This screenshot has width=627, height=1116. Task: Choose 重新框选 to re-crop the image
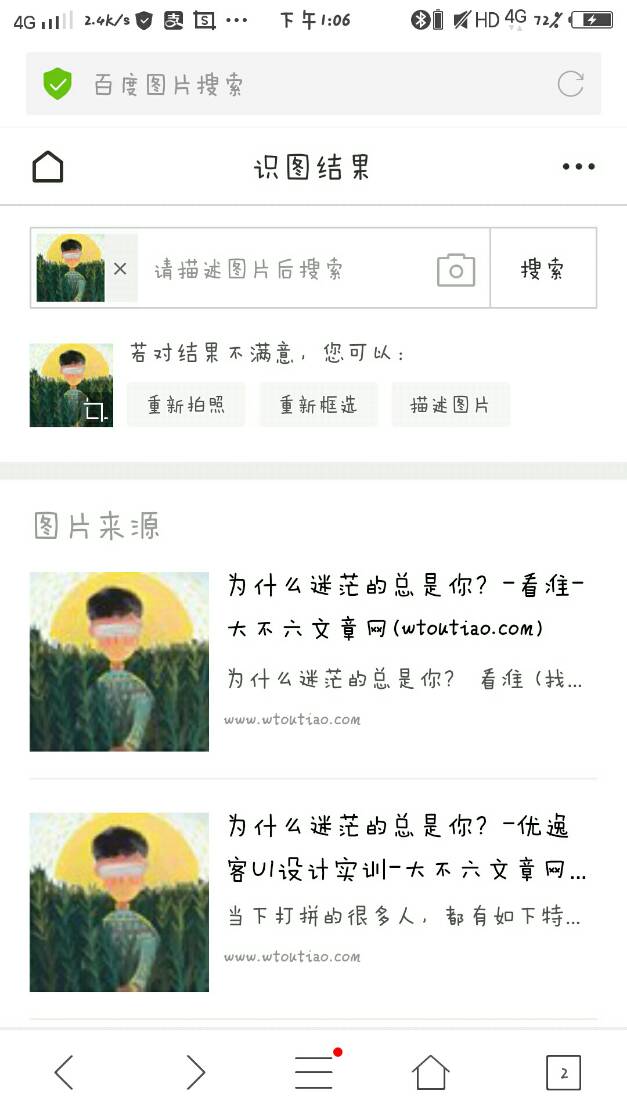click(x=318, y=405)
